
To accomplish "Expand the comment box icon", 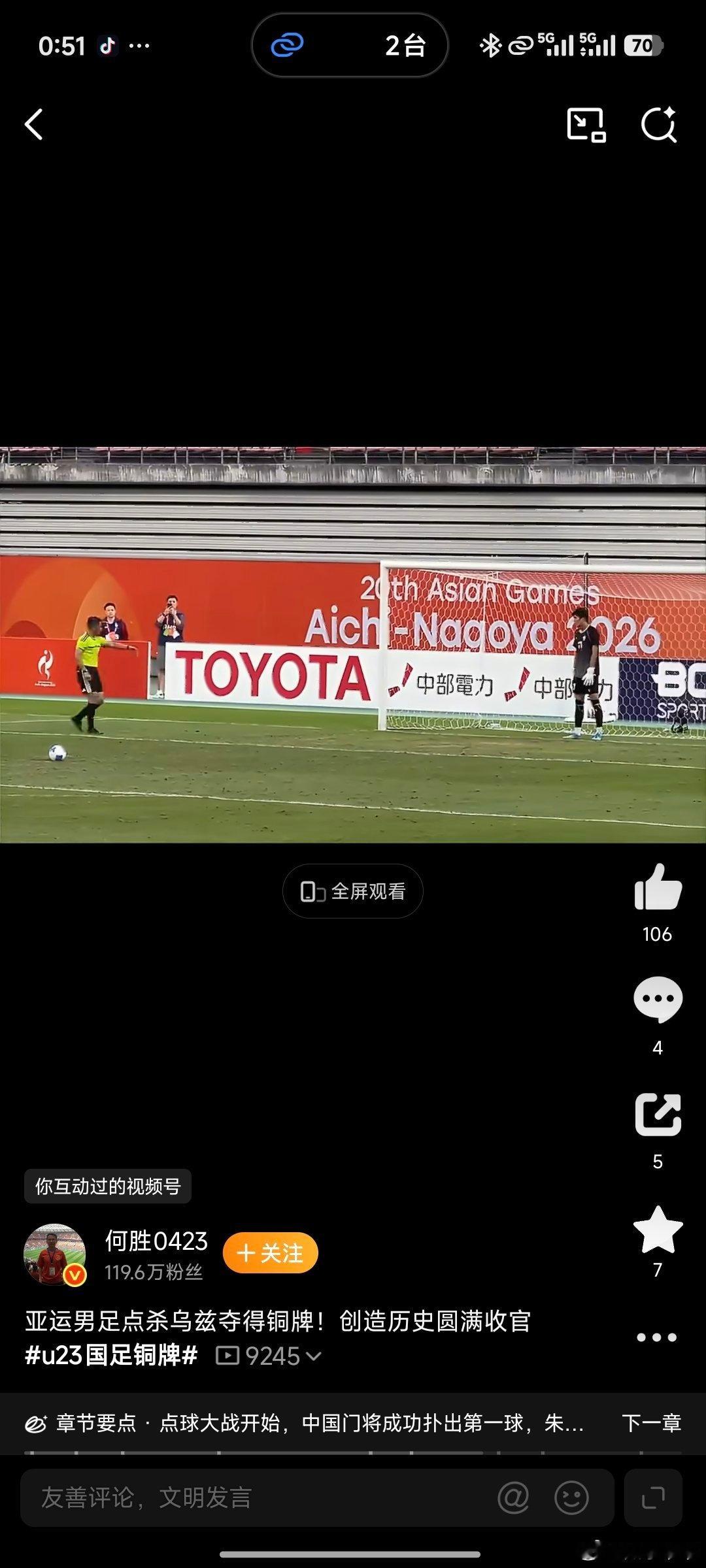I will (x=653, y=1497).
